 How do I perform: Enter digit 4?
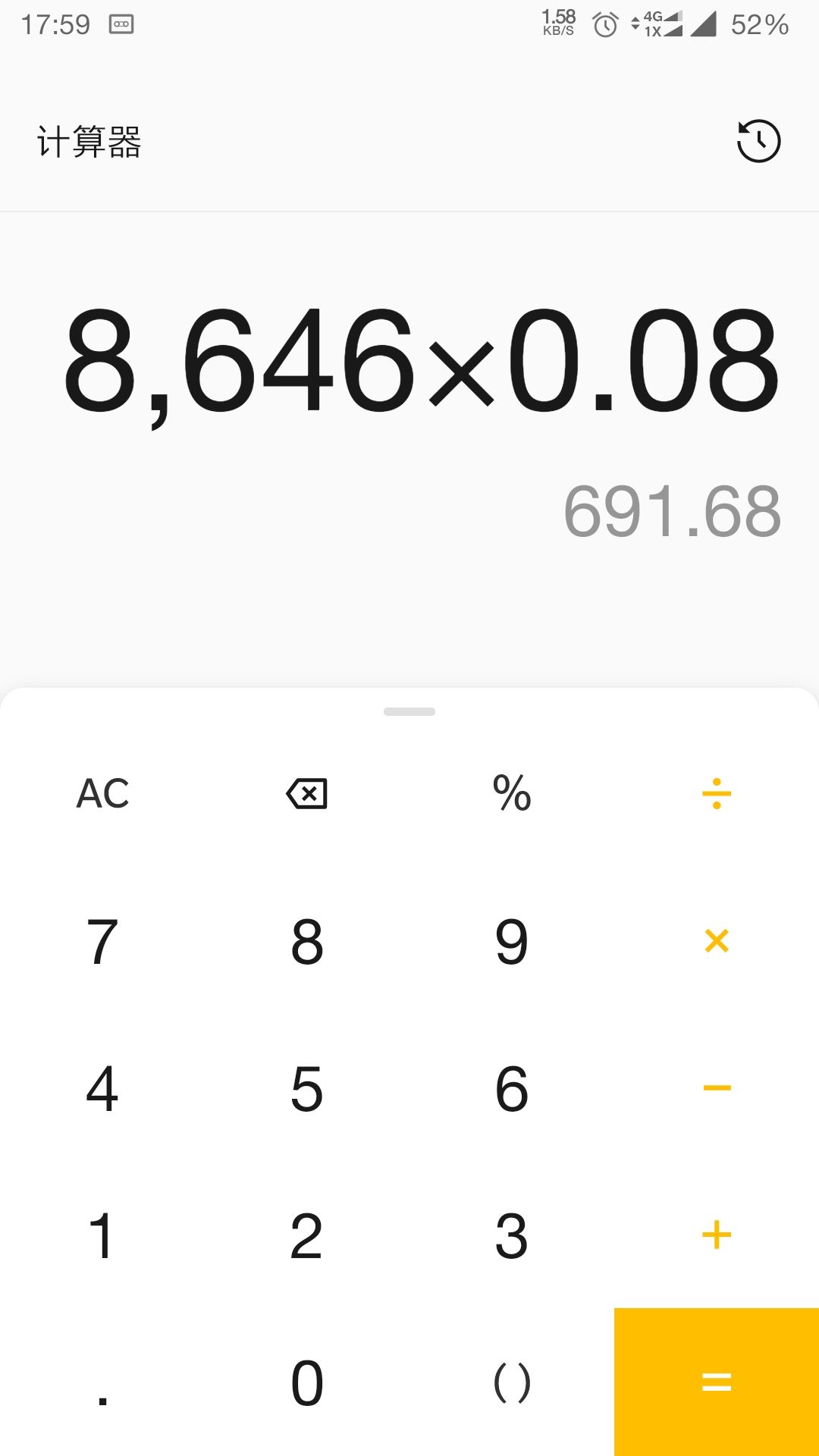tap(102, 1088)
